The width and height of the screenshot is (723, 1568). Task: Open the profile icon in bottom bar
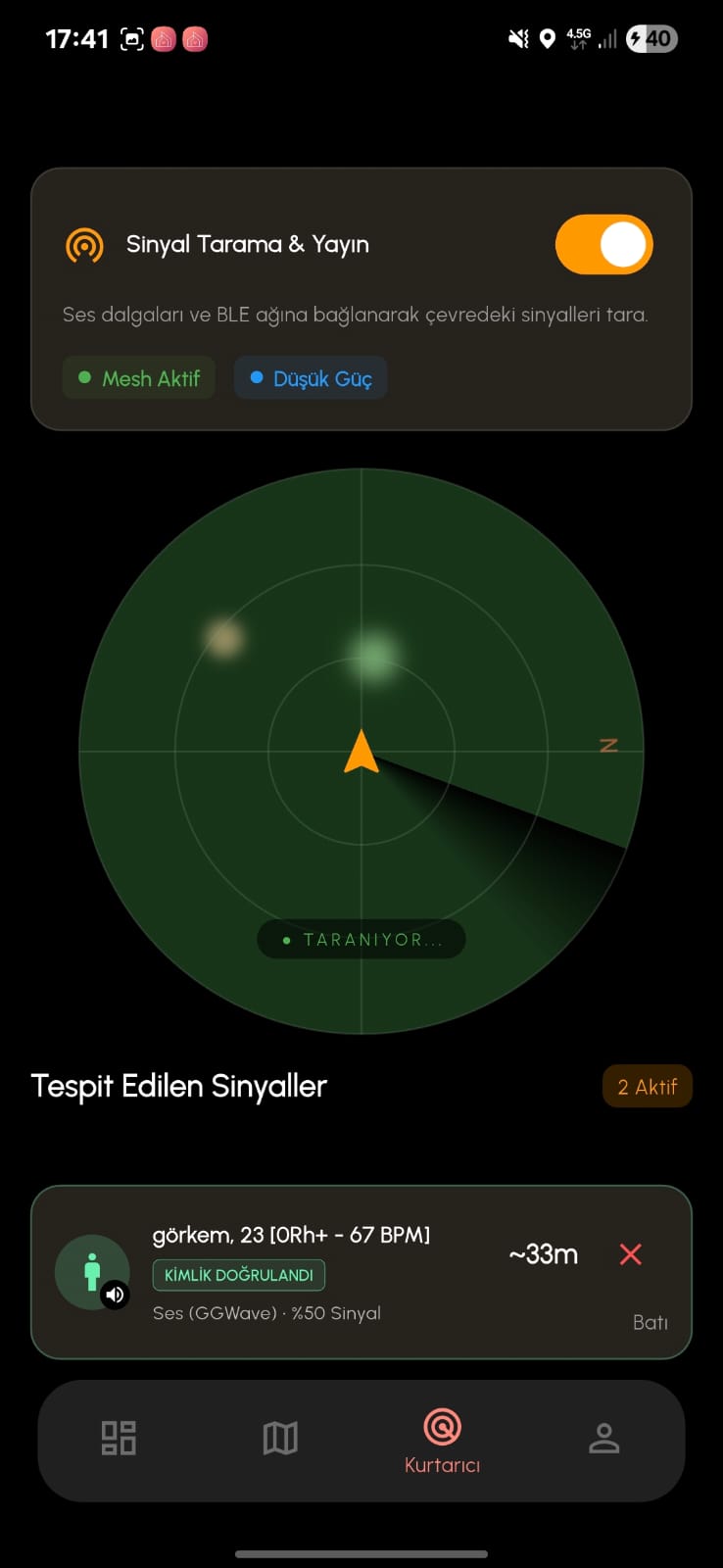coord(604,1438)
